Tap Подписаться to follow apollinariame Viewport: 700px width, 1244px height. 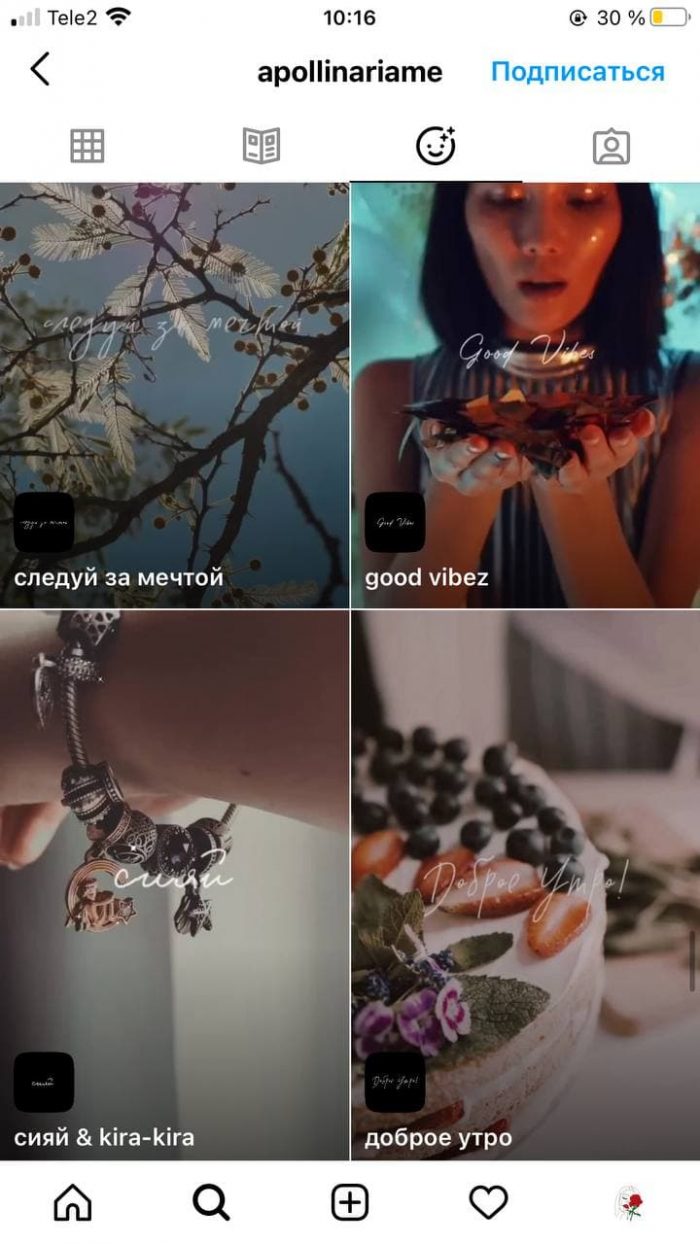(577, 72)
